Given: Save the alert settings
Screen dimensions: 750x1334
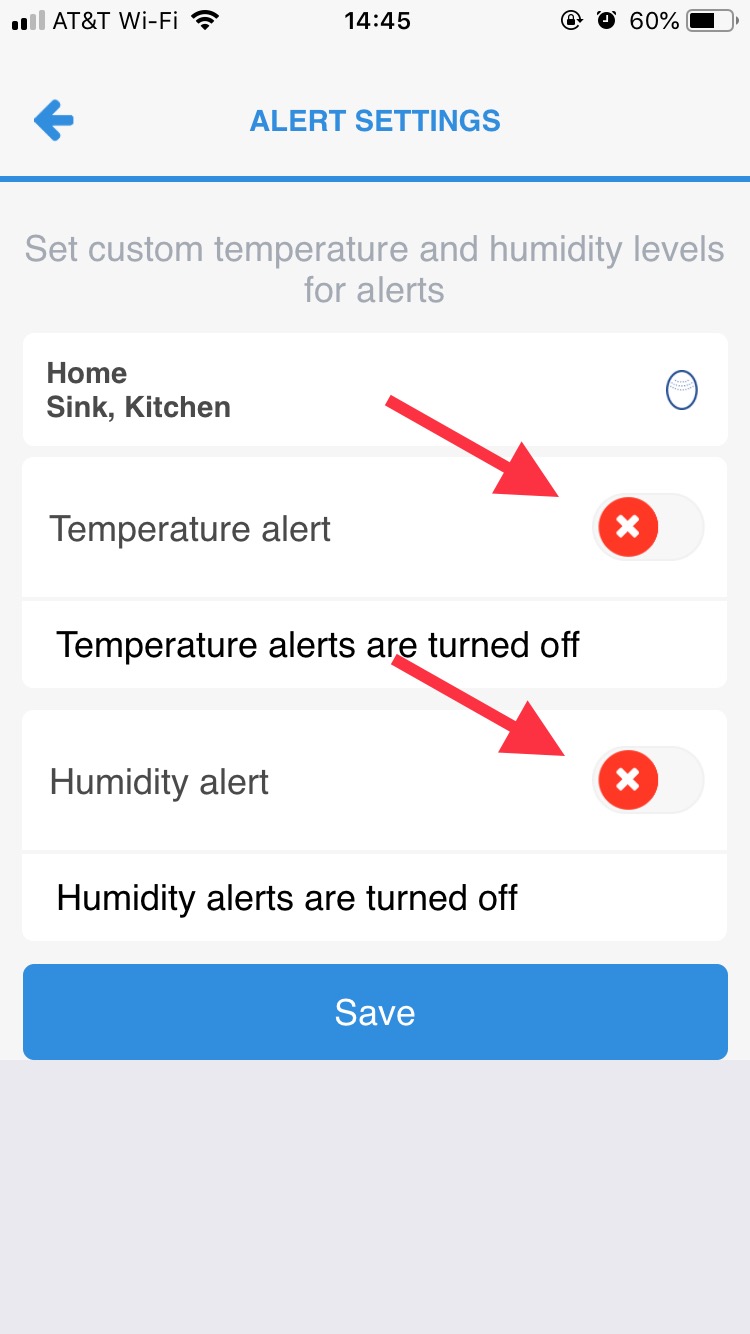Looking at the screenshot, I should (375, 1012).
